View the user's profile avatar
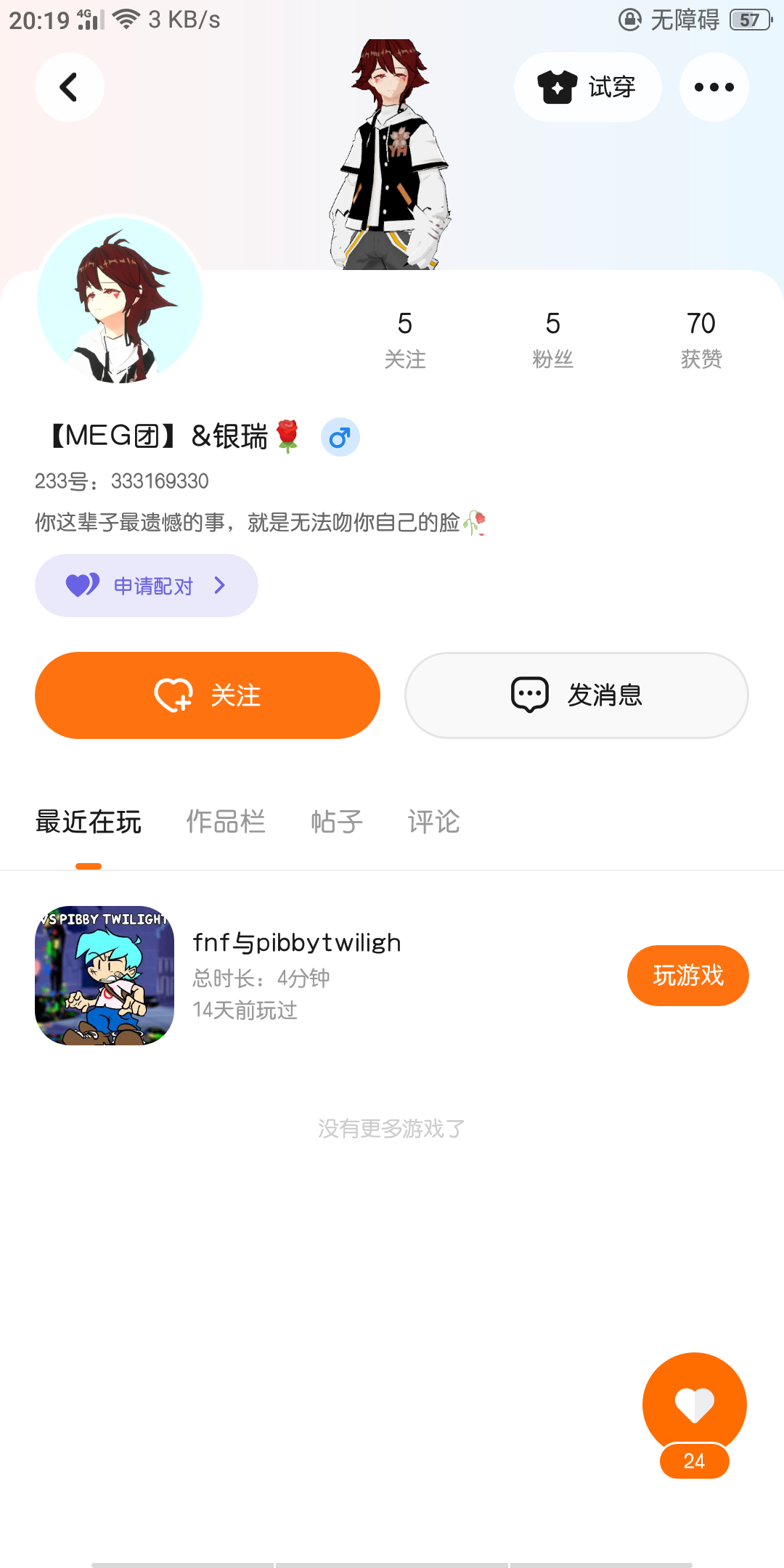Viewport: 784px width, 1568px height. (120, 300)
